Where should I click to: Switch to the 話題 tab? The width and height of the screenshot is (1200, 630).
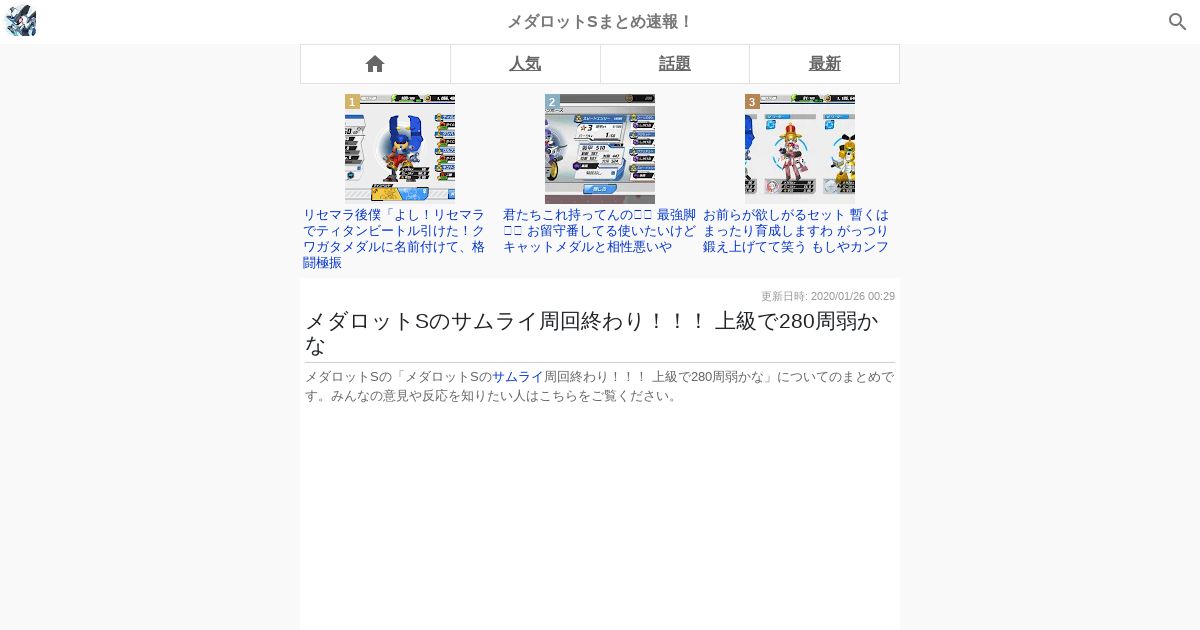tap(675, 64)
